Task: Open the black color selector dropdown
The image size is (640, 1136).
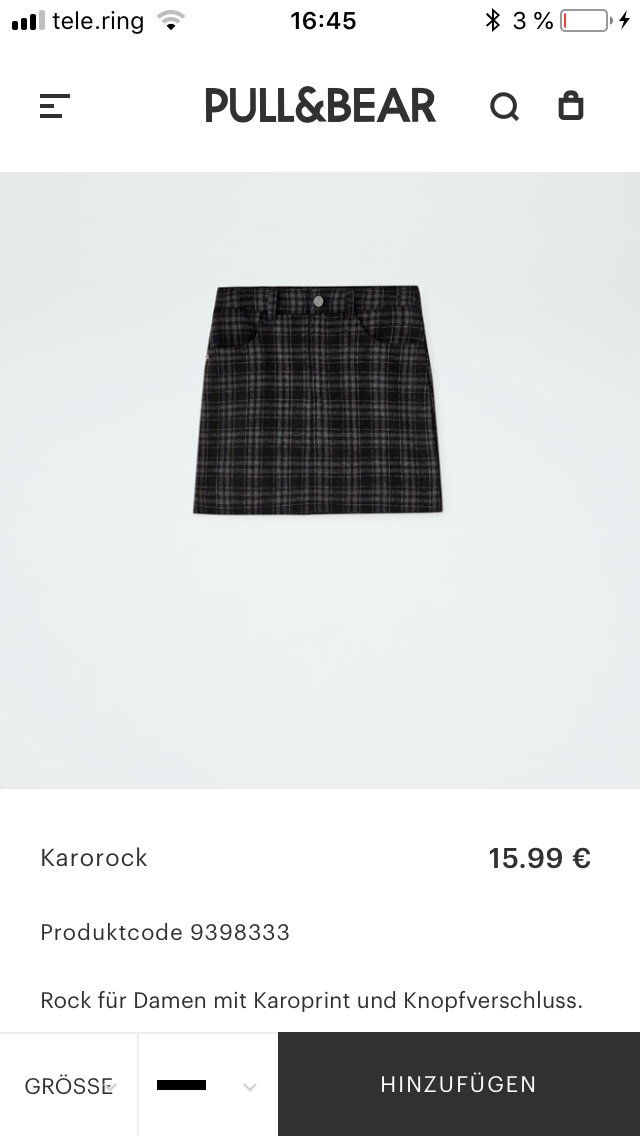Action: [x=208, y=1085]
